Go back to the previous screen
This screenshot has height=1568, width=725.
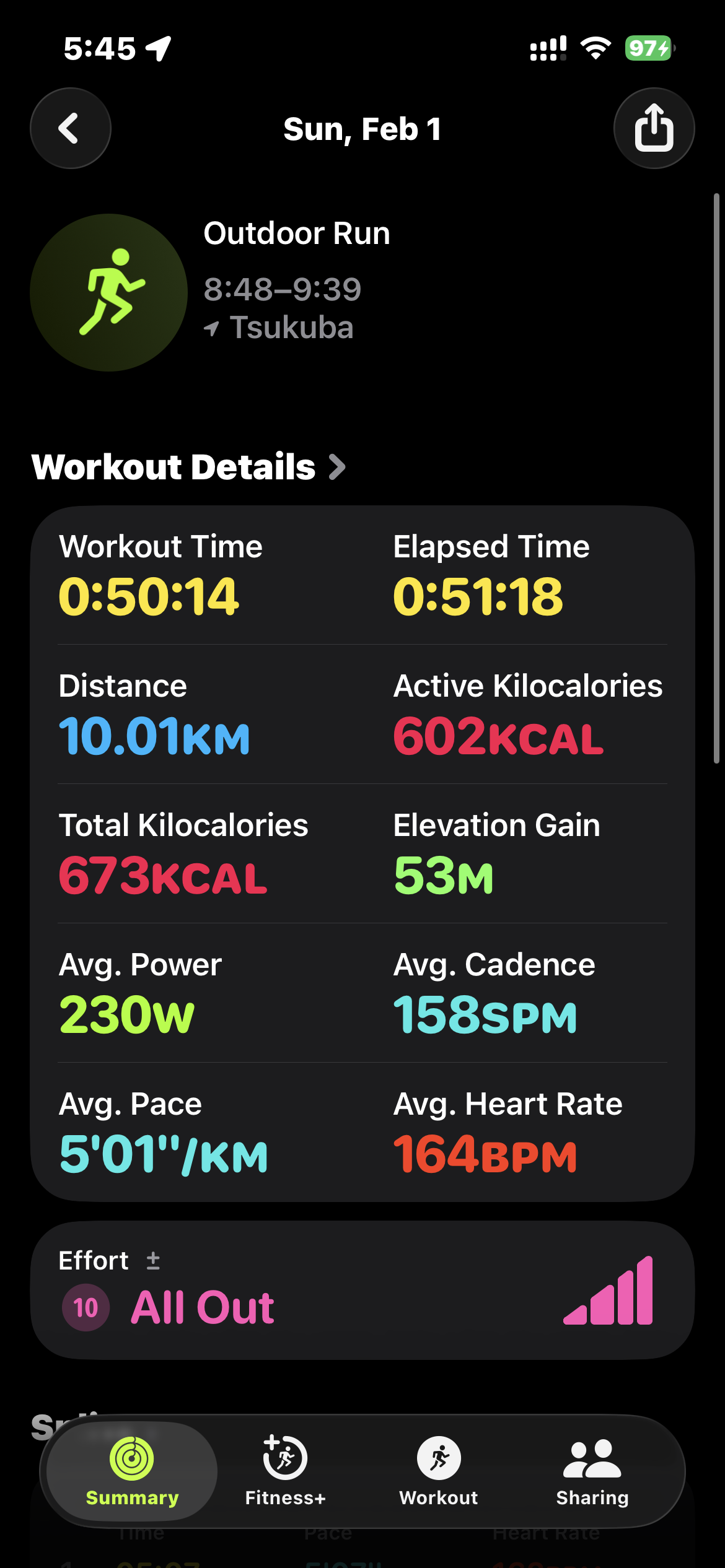point(71,128)
